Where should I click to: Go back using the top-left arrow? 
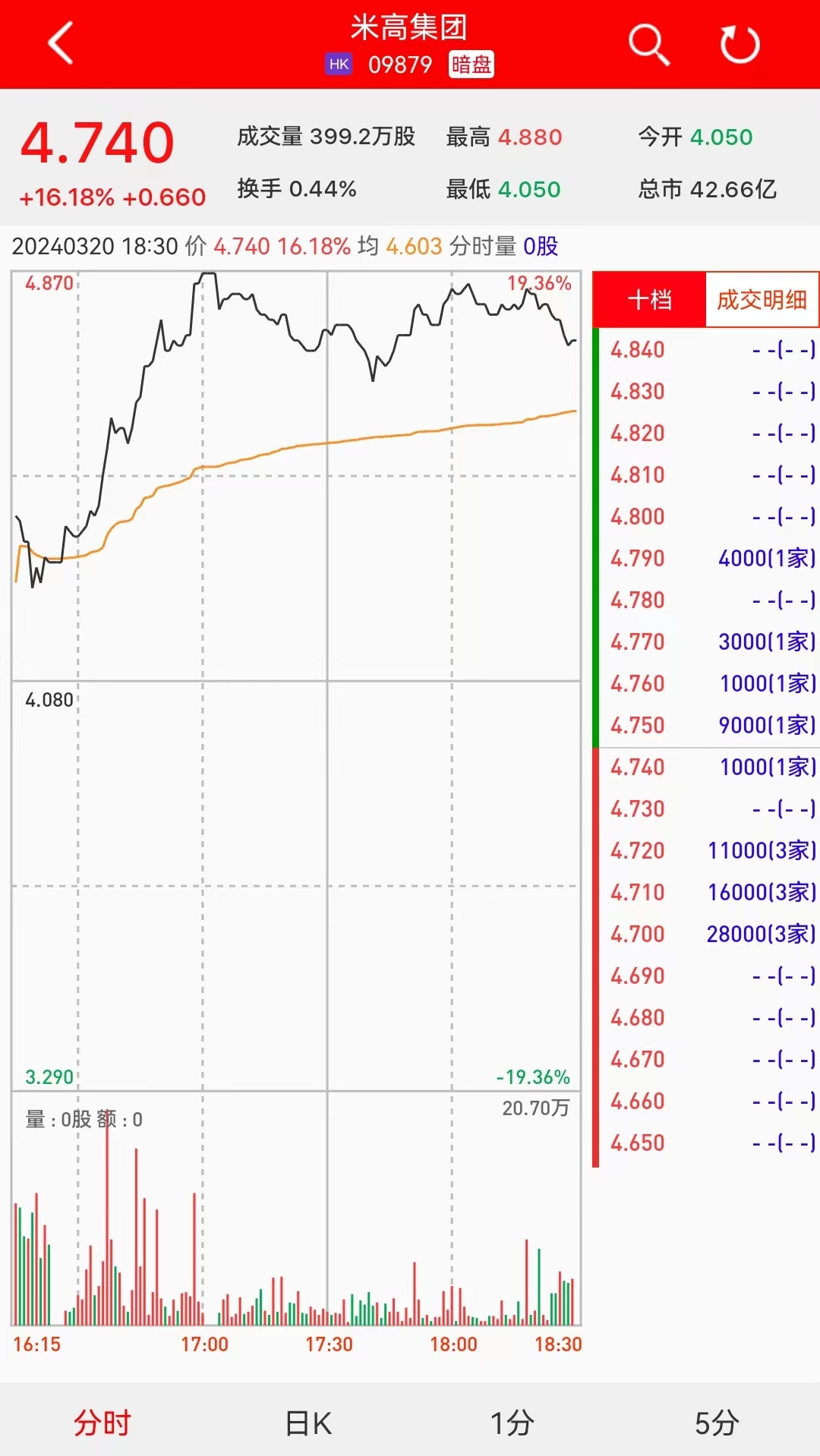point(61,43)
